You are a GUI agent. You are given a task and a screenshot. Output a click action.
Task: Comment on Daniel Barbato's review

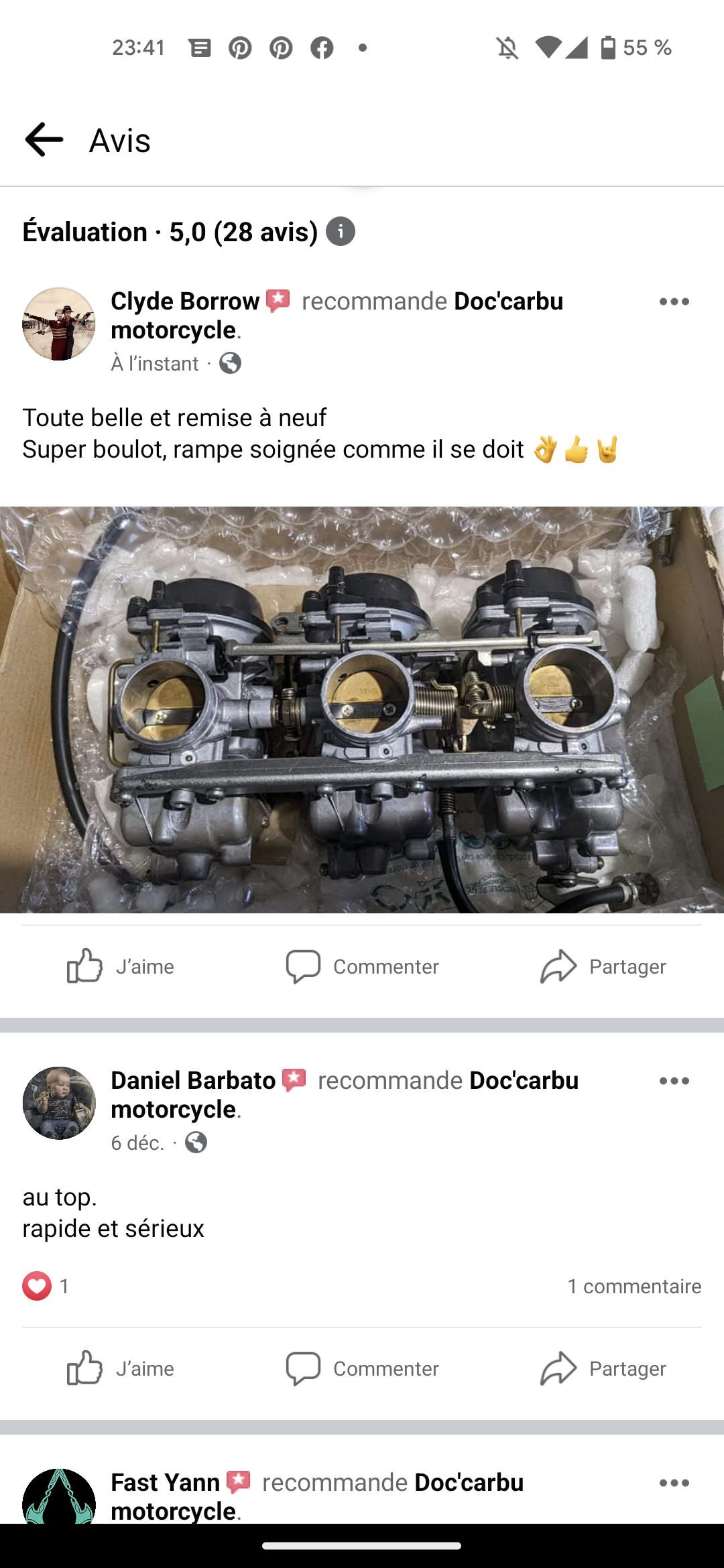[362, 1368]
